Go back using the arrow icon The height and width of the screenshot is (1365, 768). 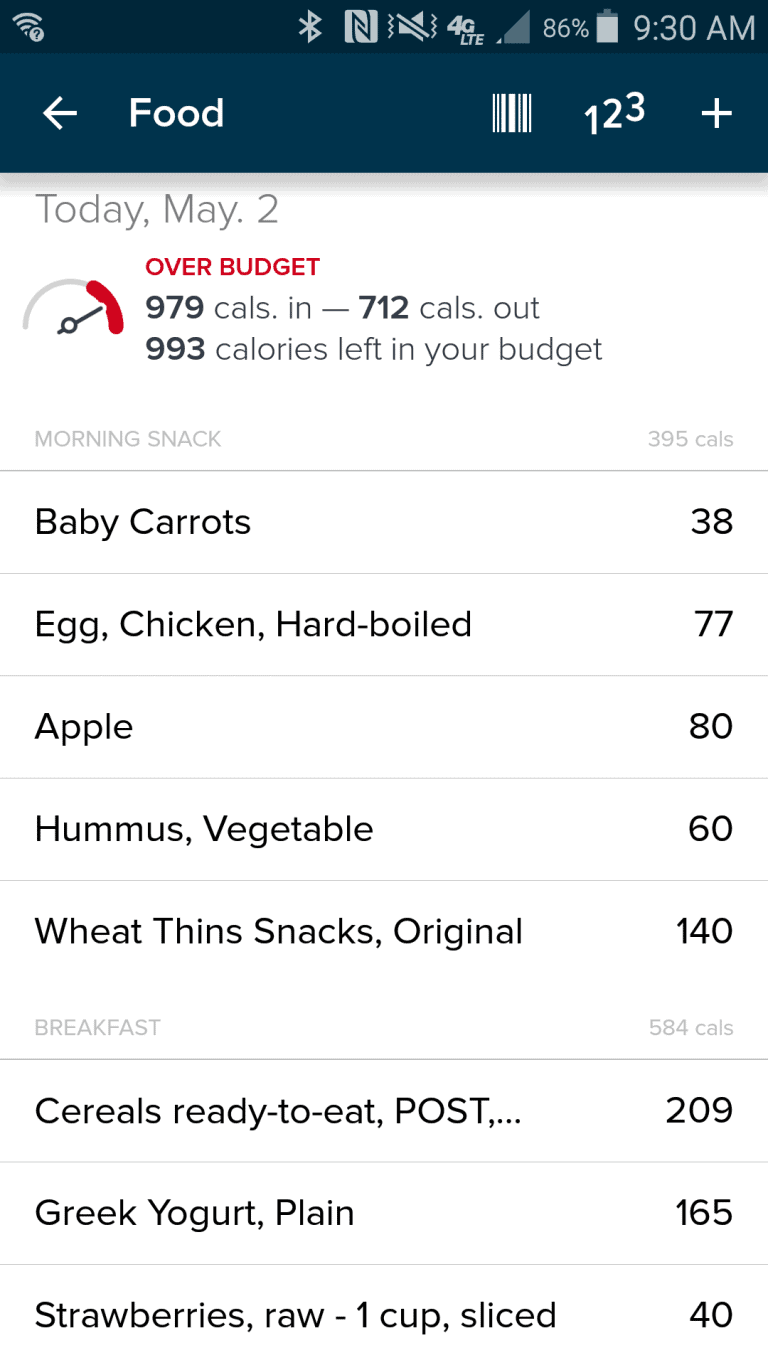point(60,114)
